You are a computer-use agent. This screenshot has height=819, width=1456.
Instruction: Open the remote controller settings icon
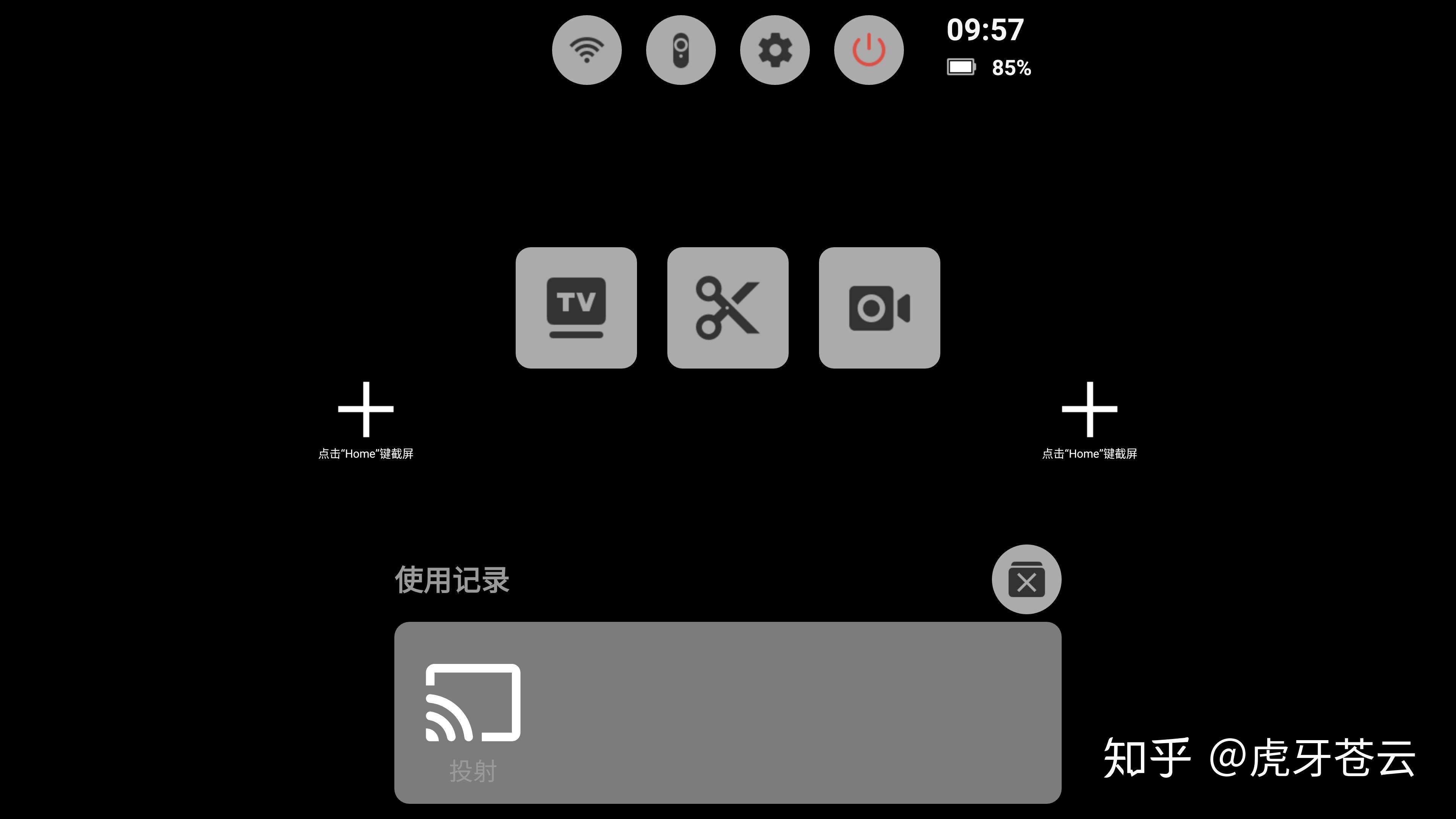681,50
